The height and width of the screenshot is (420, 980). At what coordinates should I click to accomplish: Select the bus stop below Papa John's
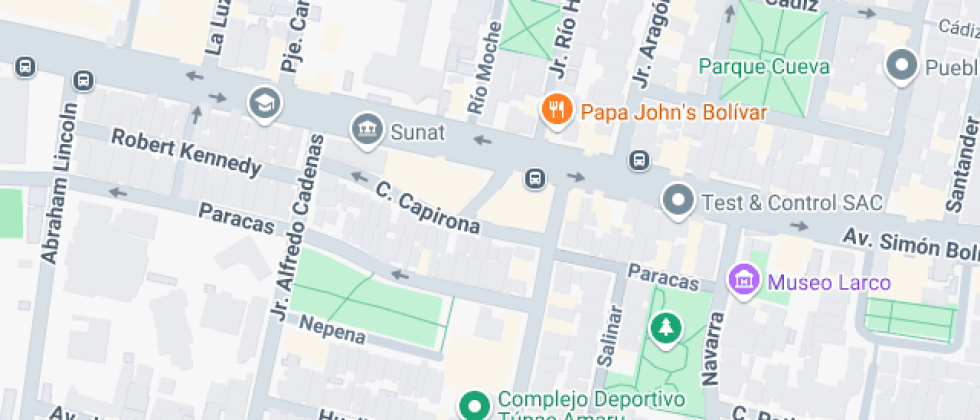pos(536,179)
